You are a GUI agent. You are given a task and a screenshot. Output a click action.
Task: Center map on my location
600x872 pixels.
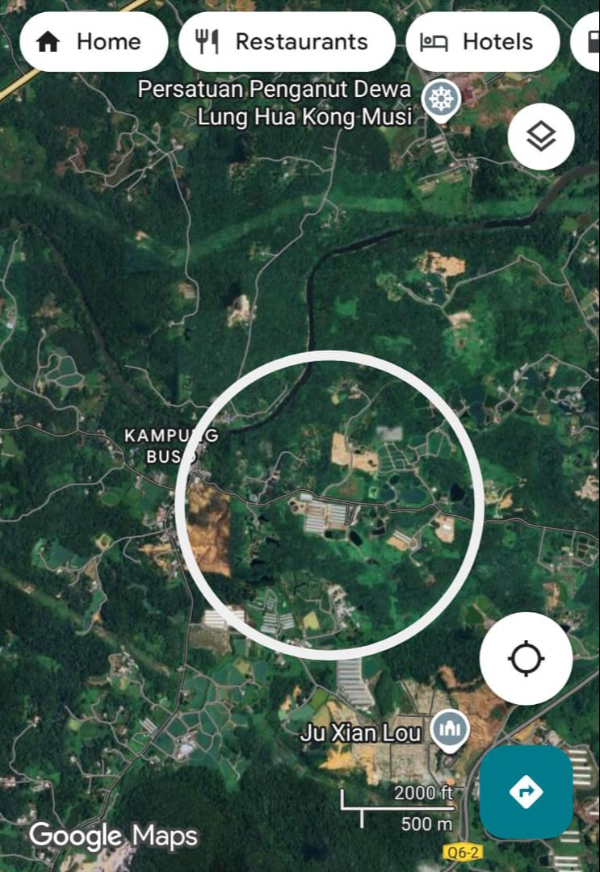pyautogui.click(x=526, y=659)
